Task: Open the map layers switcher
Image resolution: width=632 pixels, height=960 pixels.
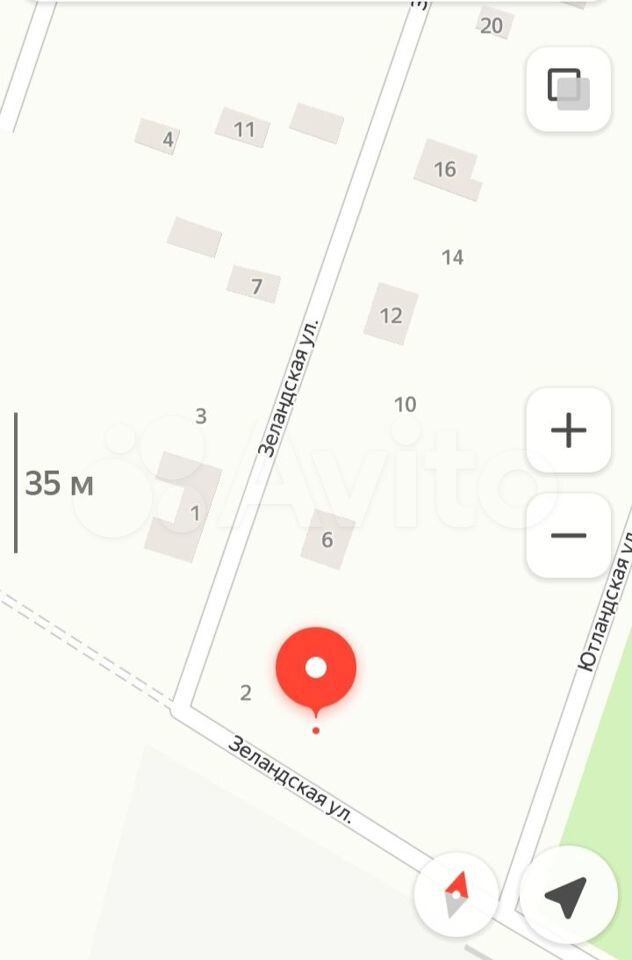Action: 568,88
